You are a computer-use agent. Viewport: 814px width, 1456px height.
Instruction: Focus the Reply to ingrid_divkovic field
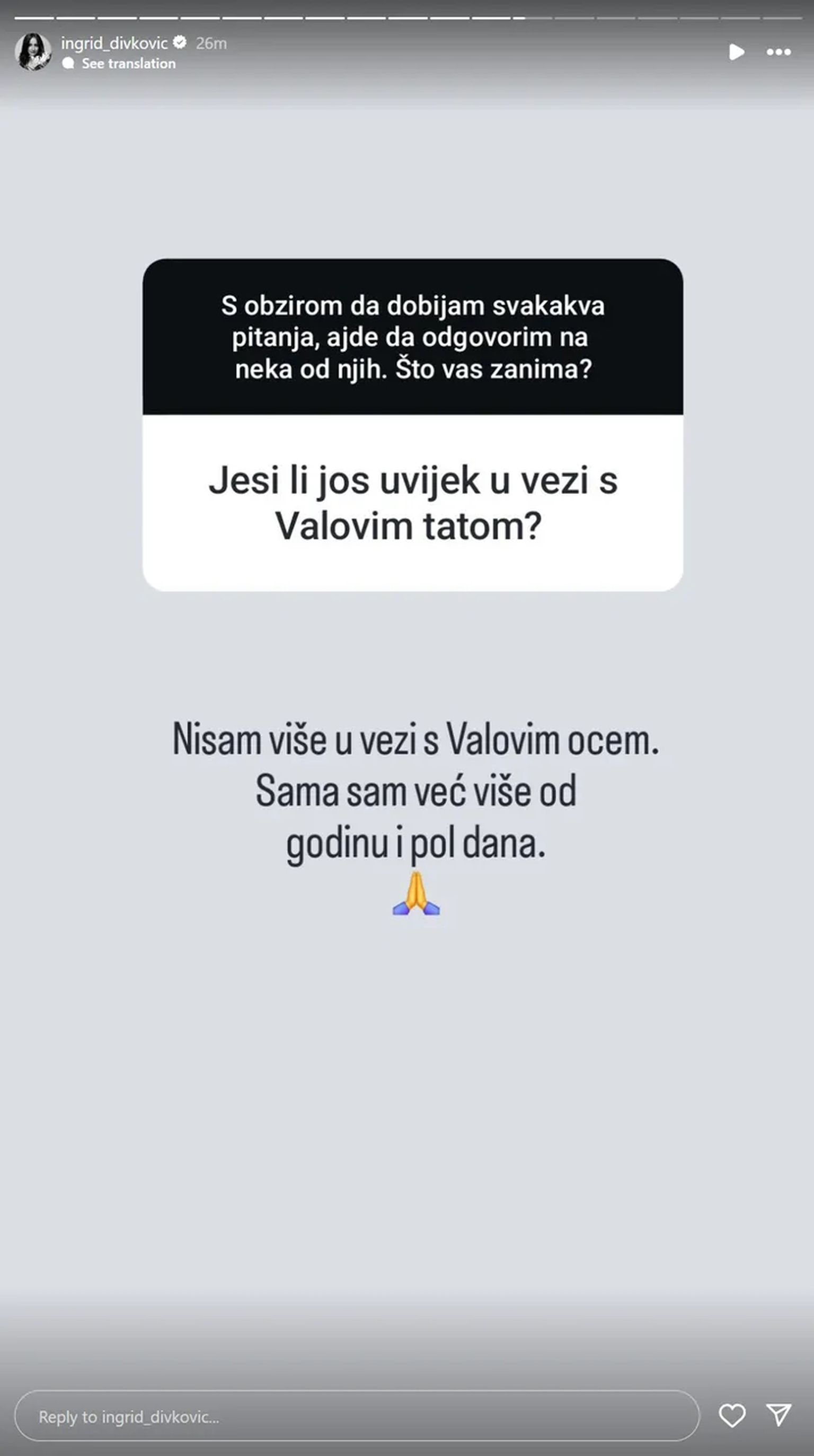coord(356,1416)
